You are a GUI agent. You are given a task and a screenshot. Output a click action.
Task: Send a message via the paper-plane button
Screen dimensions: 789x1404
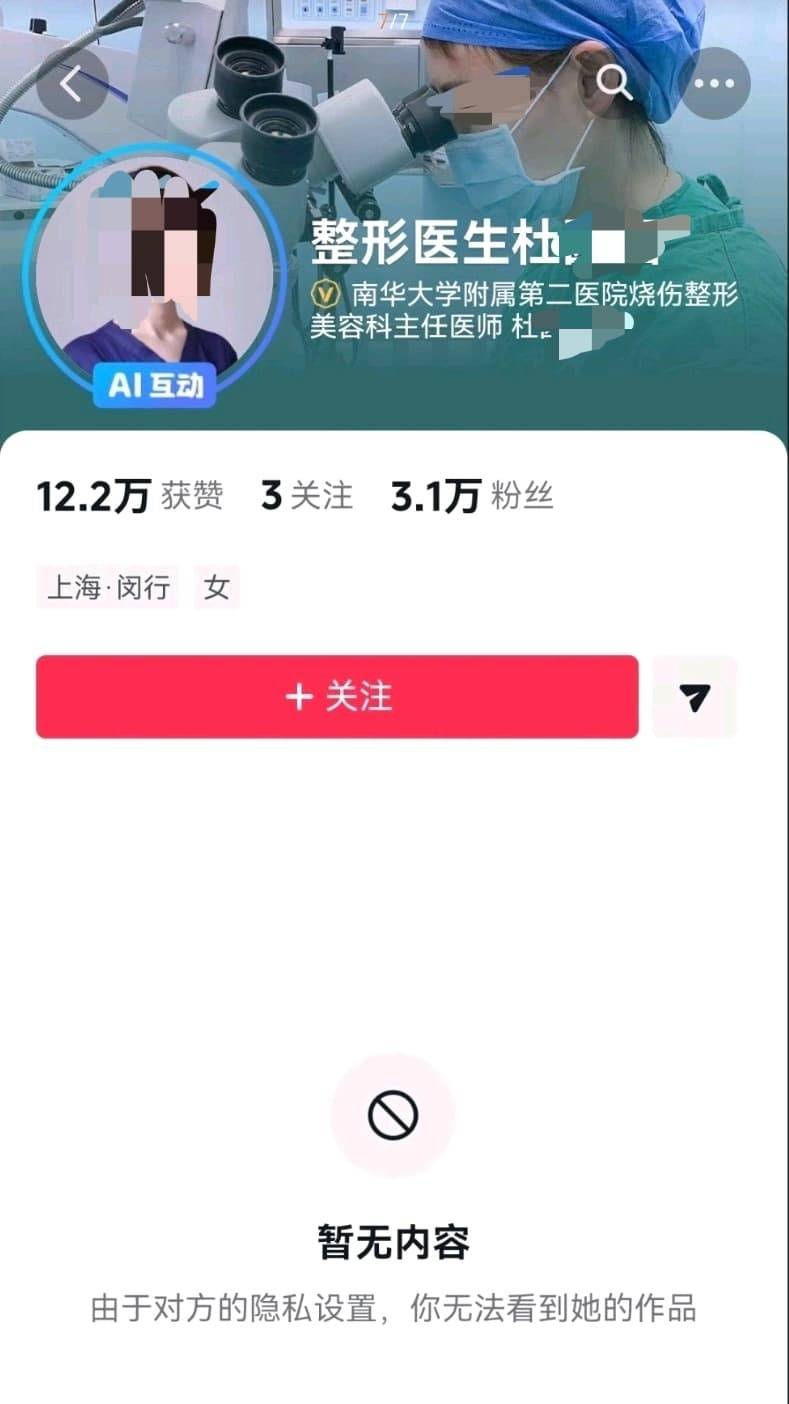695,697
